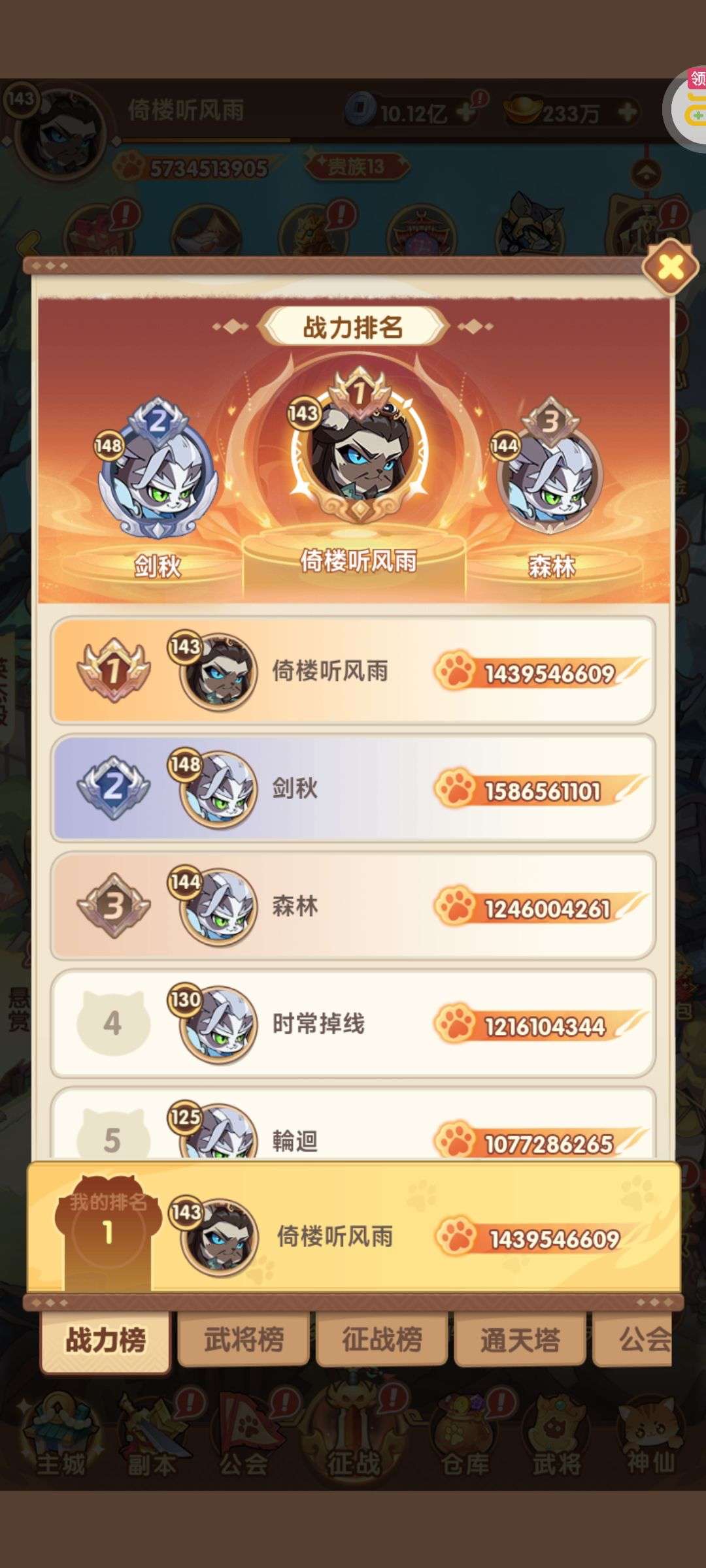This screenshot has height=1568, width=706.
Task: Open rank 1 row 倚楼听风雨
Action: [x=353, y=671]
